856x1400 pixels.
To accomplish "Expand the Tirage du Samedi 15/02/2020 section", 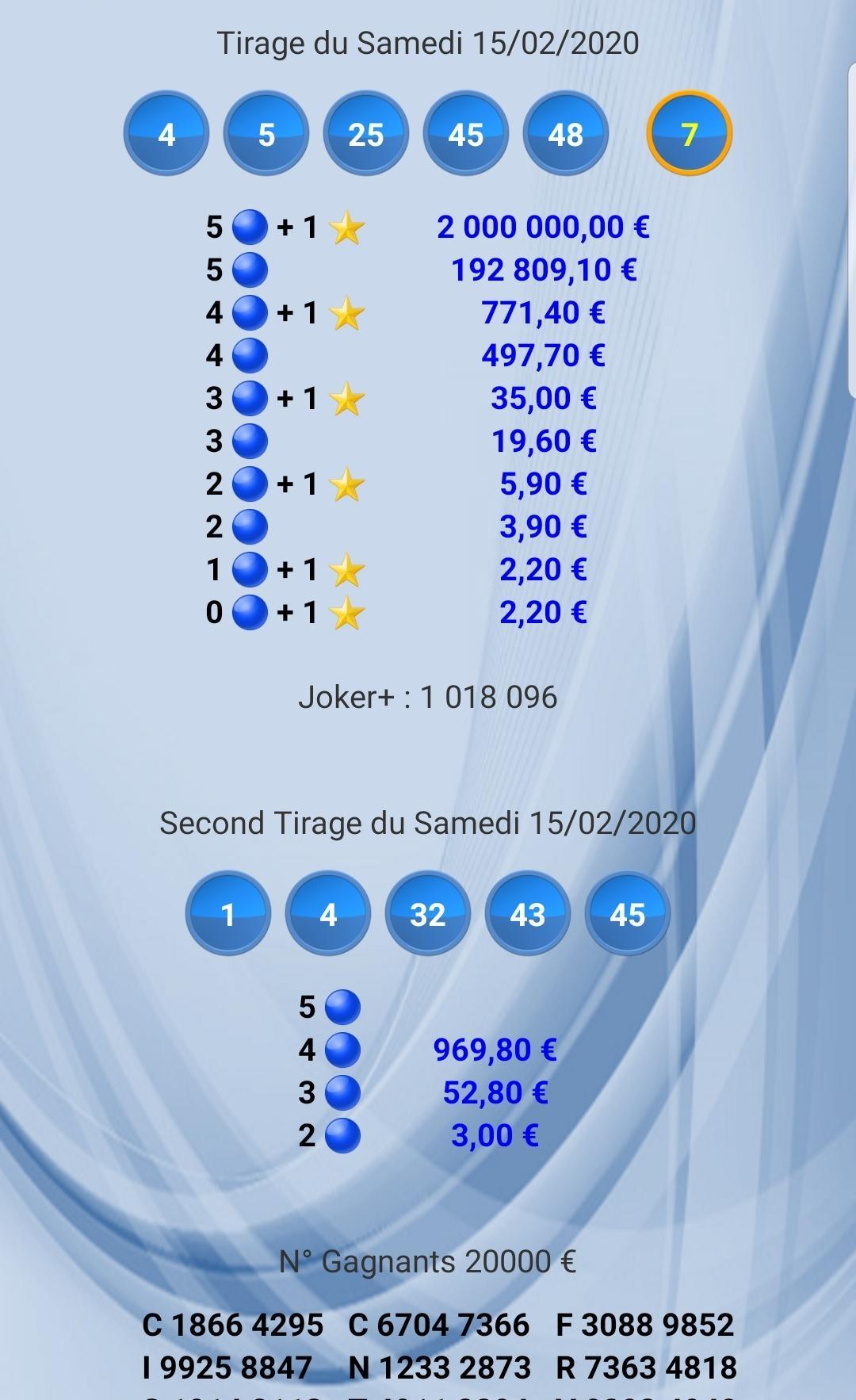I will click(428, 44).
